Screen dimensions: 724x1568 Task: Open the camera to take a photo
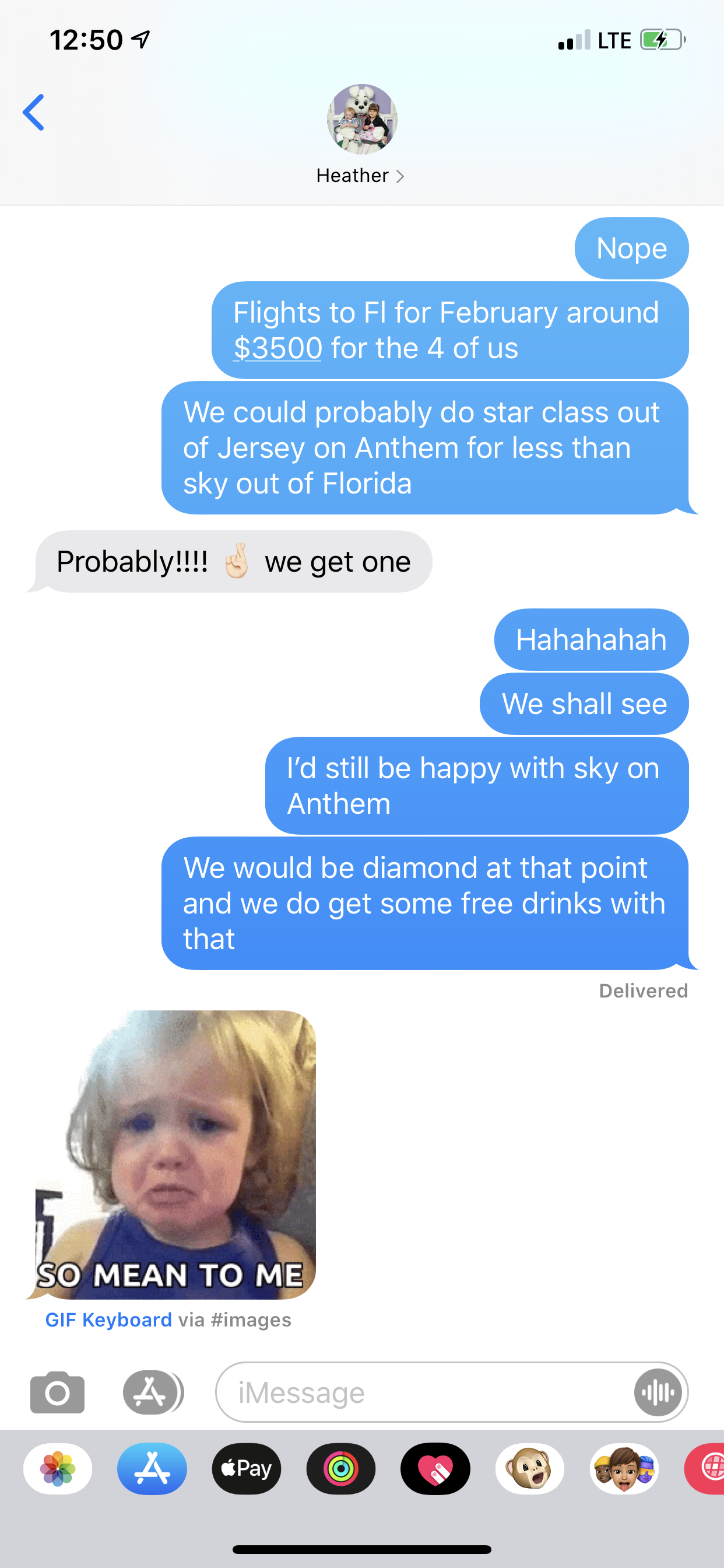(x=57, y=1392)
